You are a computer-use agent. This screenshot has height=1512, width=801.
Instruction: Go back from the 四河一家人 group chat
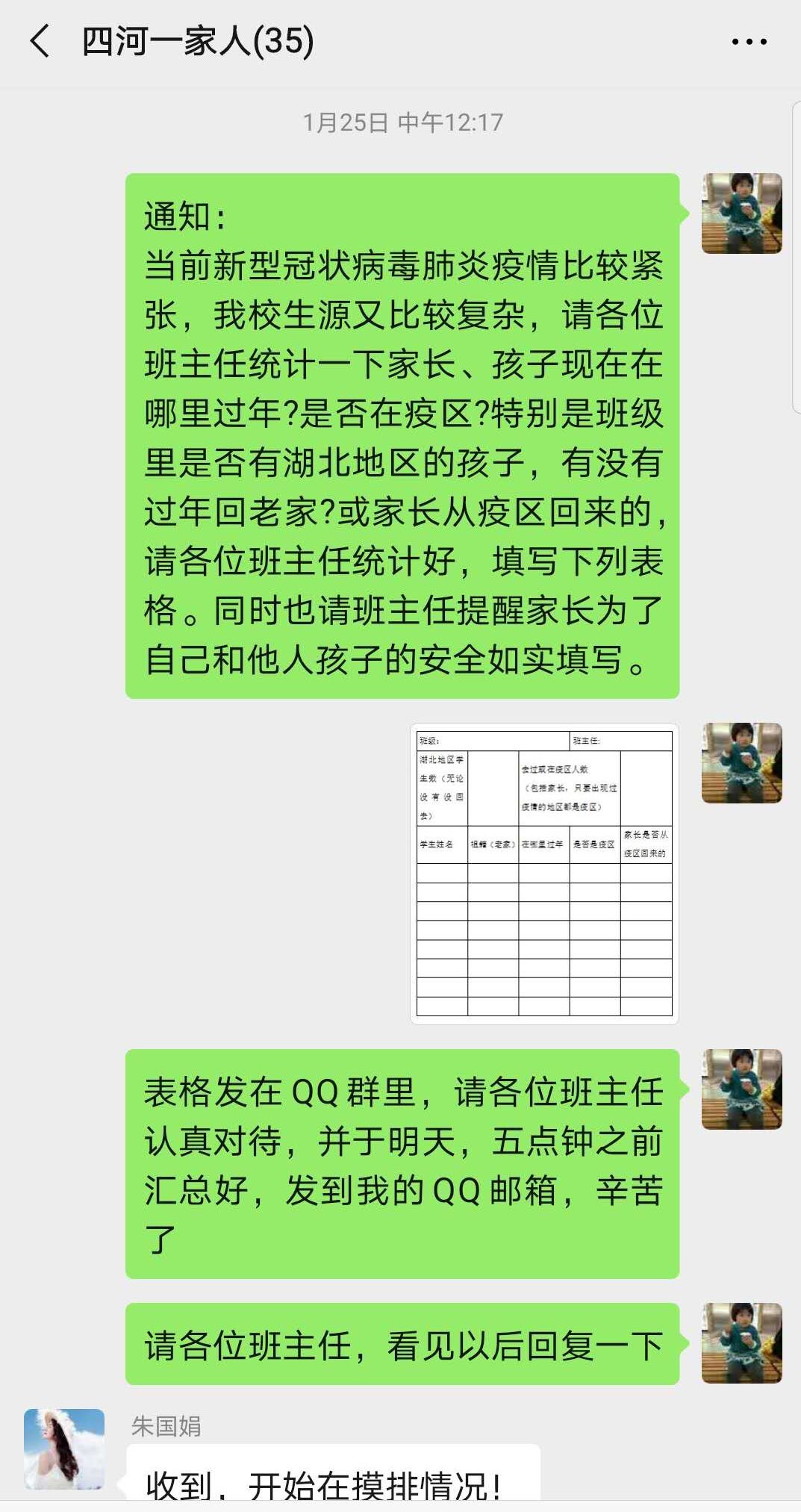[x=40, y=41]
